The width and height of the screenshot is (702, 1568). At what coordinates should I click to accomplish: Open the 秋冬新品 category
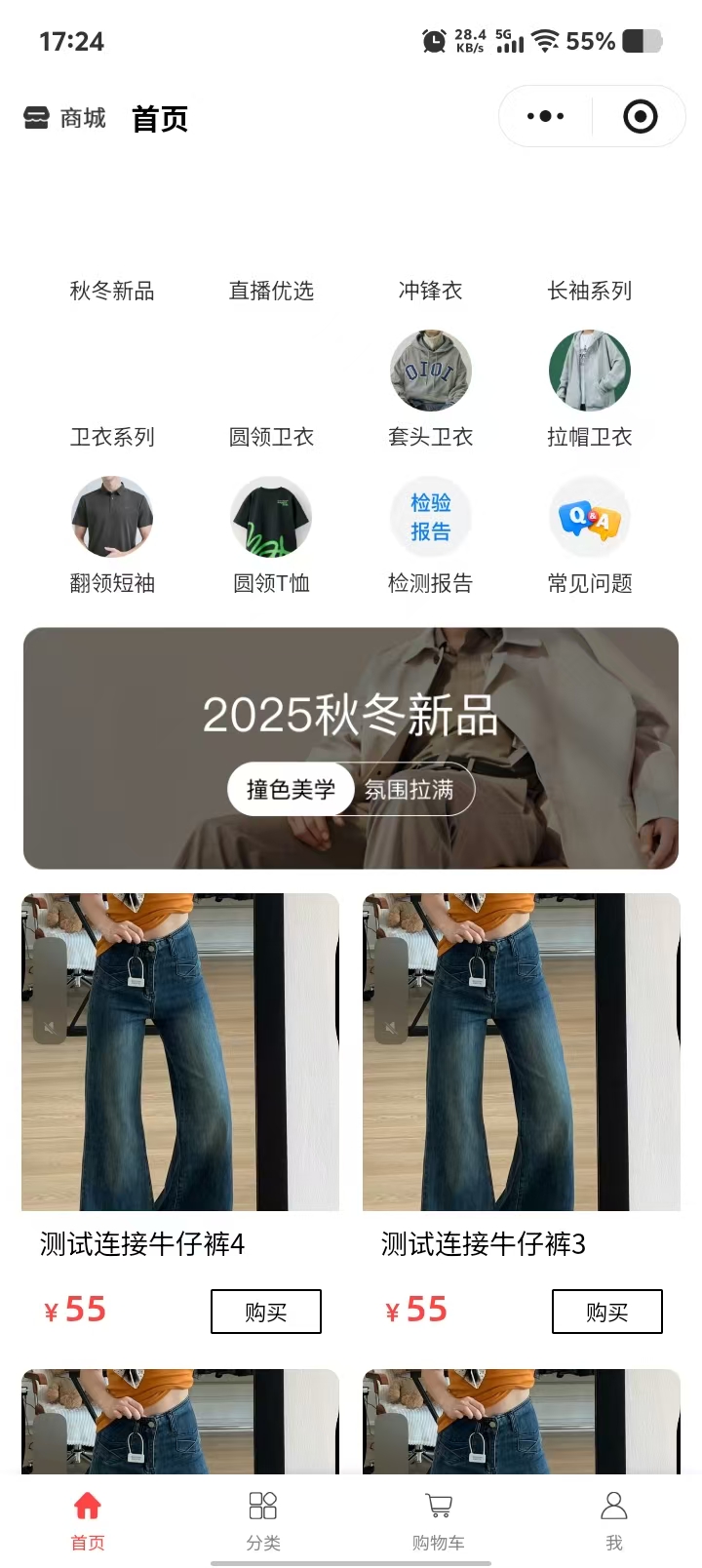coord(112,291)
